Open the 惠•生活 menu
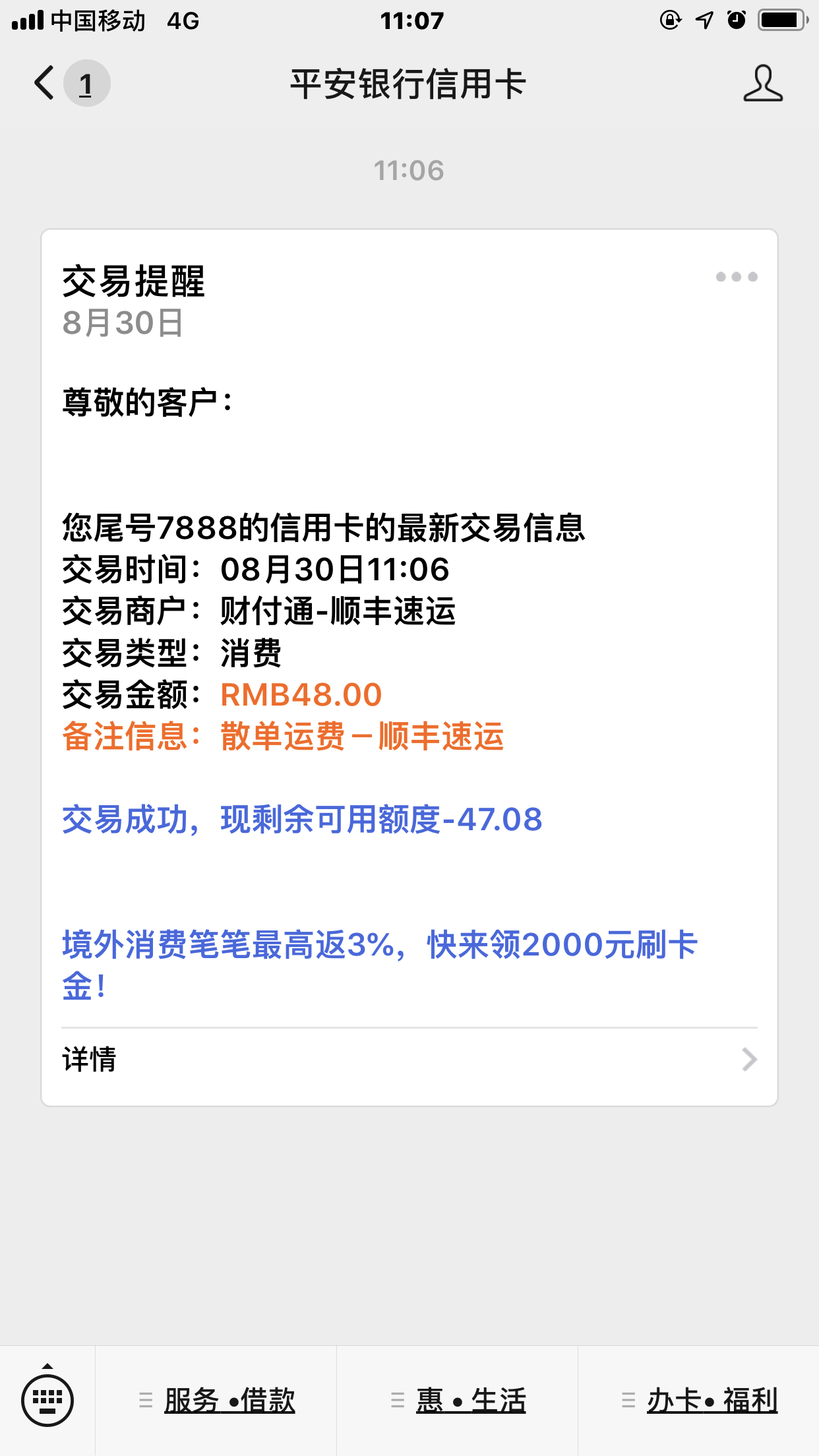 tap(459, 1400)
